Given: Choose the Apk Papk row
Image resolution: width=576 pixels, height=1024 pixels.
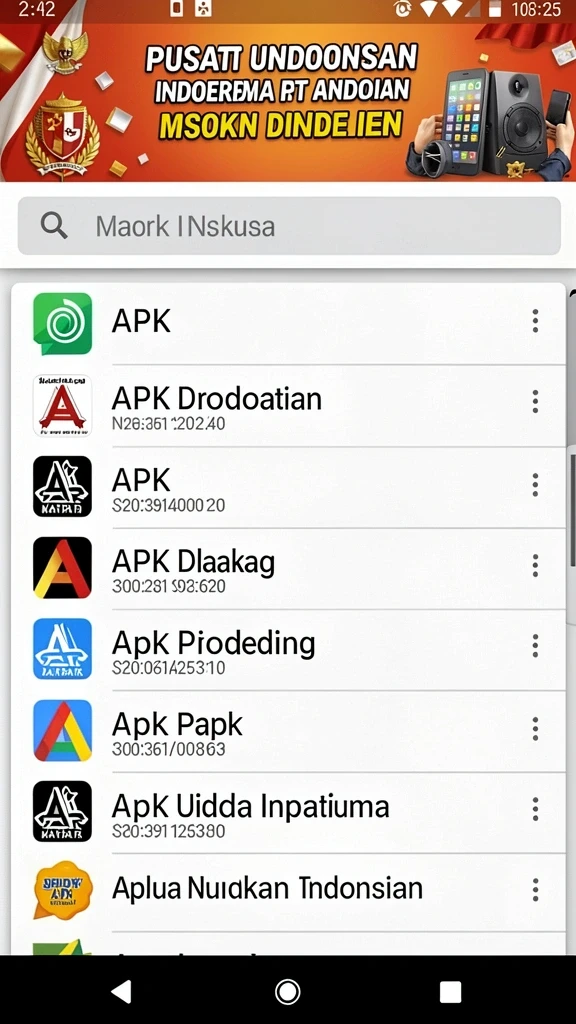Looking at the screenshot, I should (289, 731).
